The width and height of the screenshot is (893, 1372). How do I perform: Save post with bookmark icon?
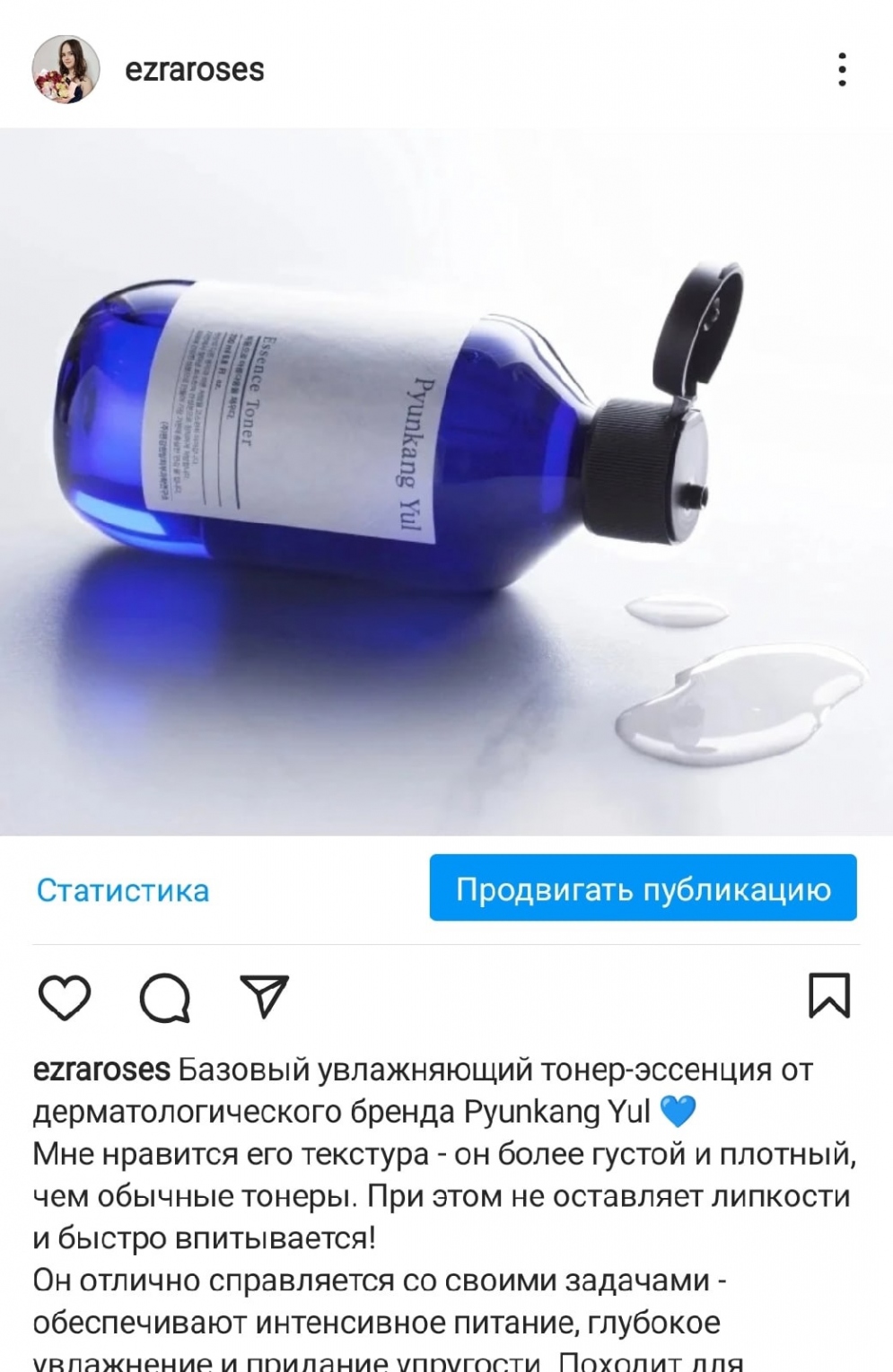[x=828, y=996]
